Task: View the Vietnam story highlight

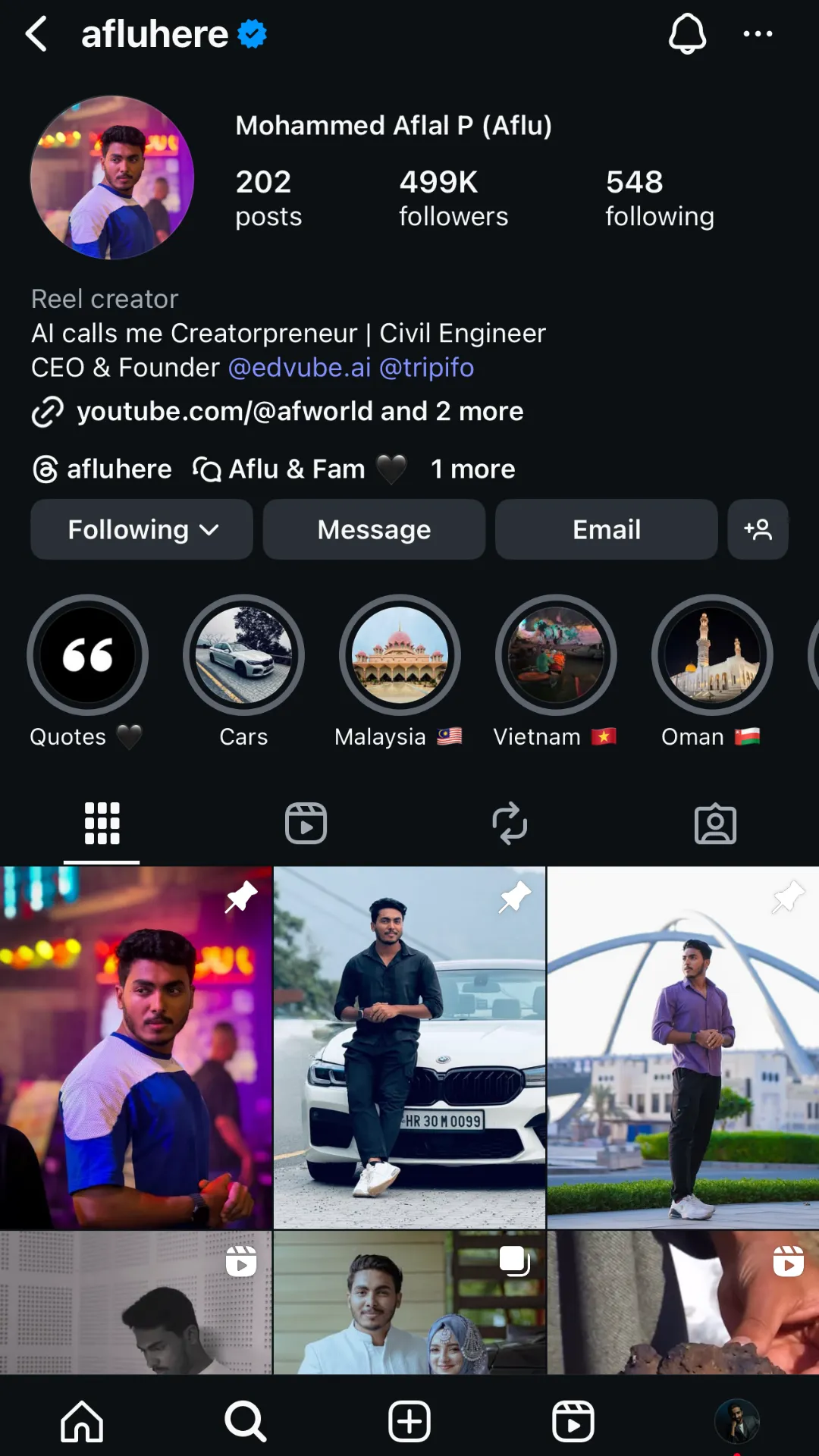Action: [556, 655]
